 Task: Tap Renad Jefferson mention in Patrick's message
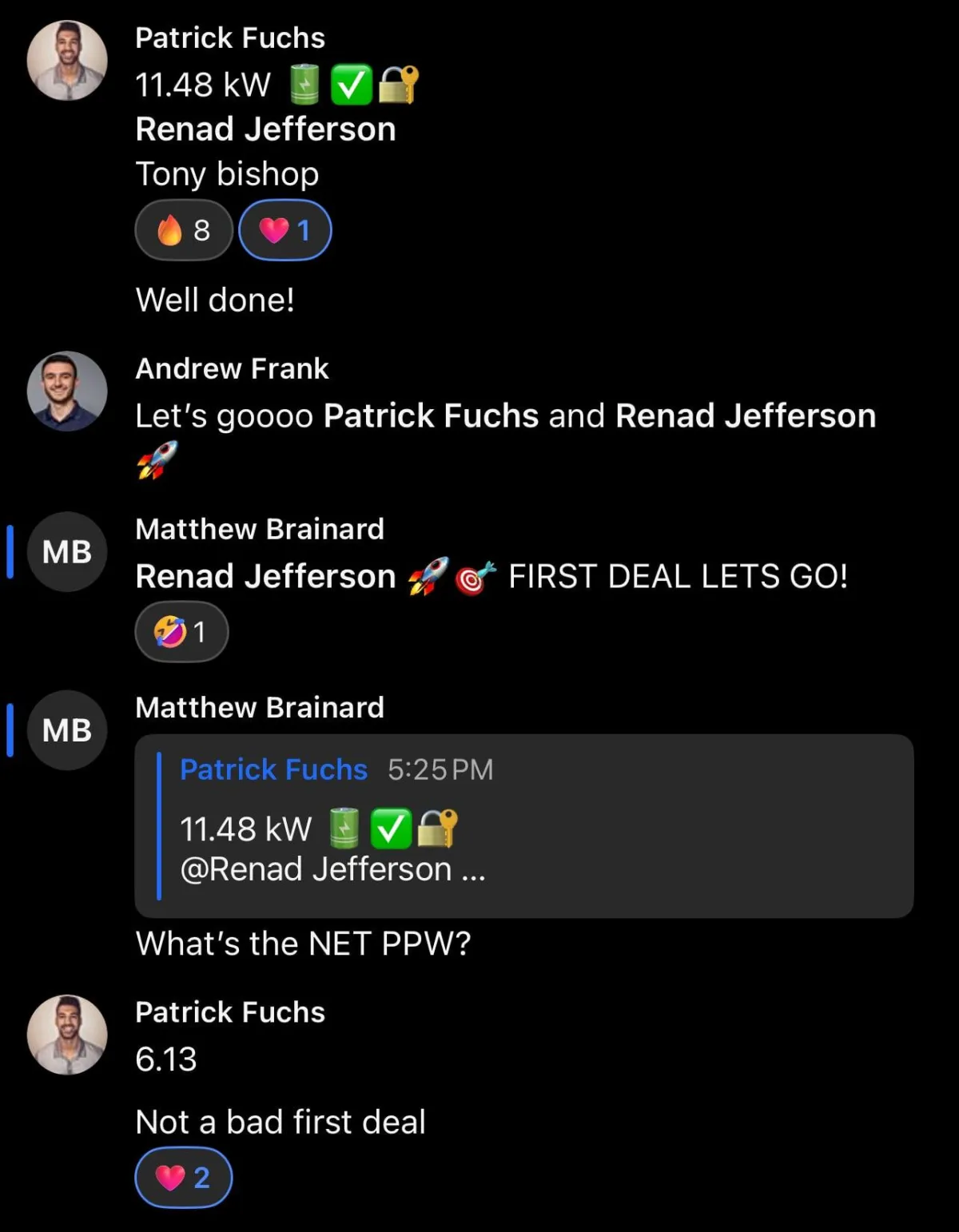click(265, 129)
